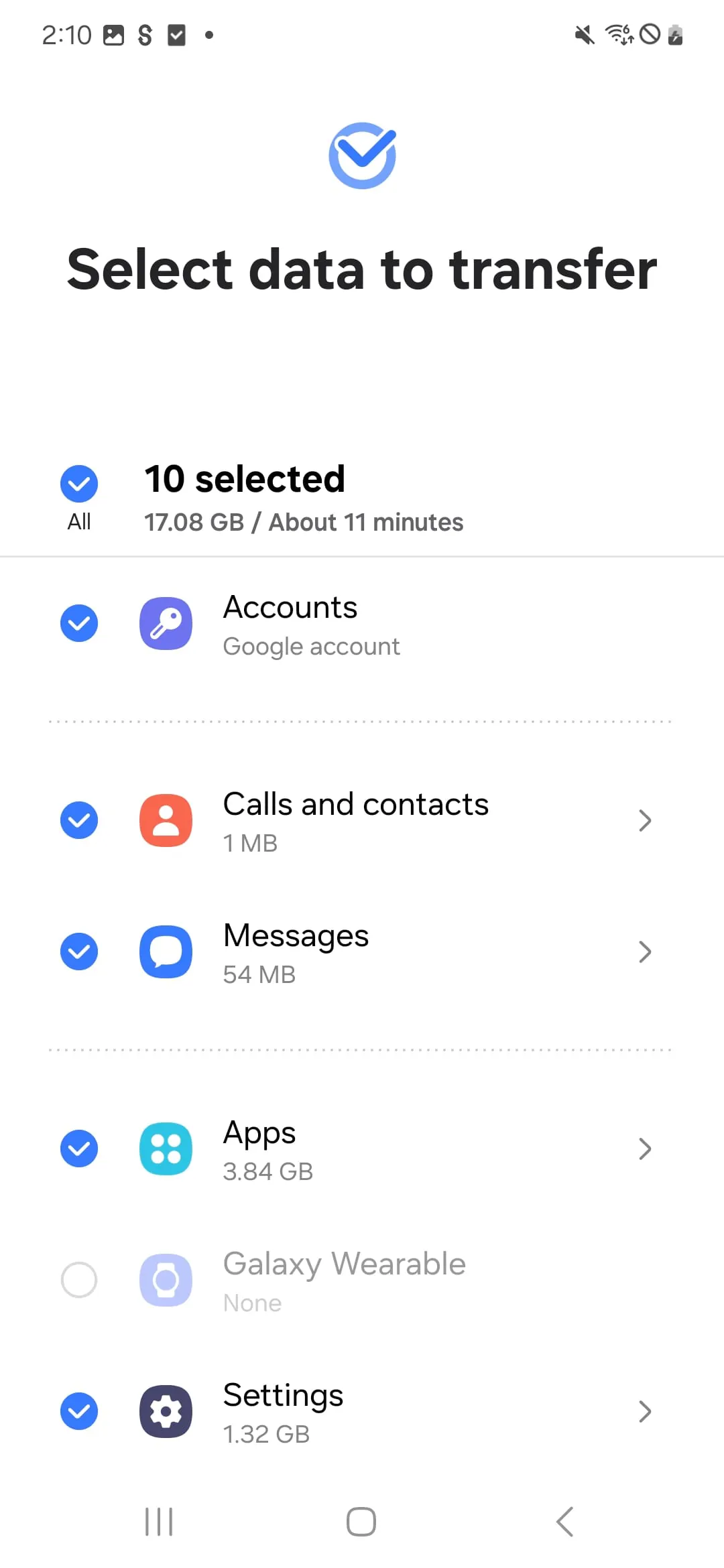Viewport: 724px width, 1568px height.
Task: Click the Smart Switch checkmark logo
Action: click(362, 155)
